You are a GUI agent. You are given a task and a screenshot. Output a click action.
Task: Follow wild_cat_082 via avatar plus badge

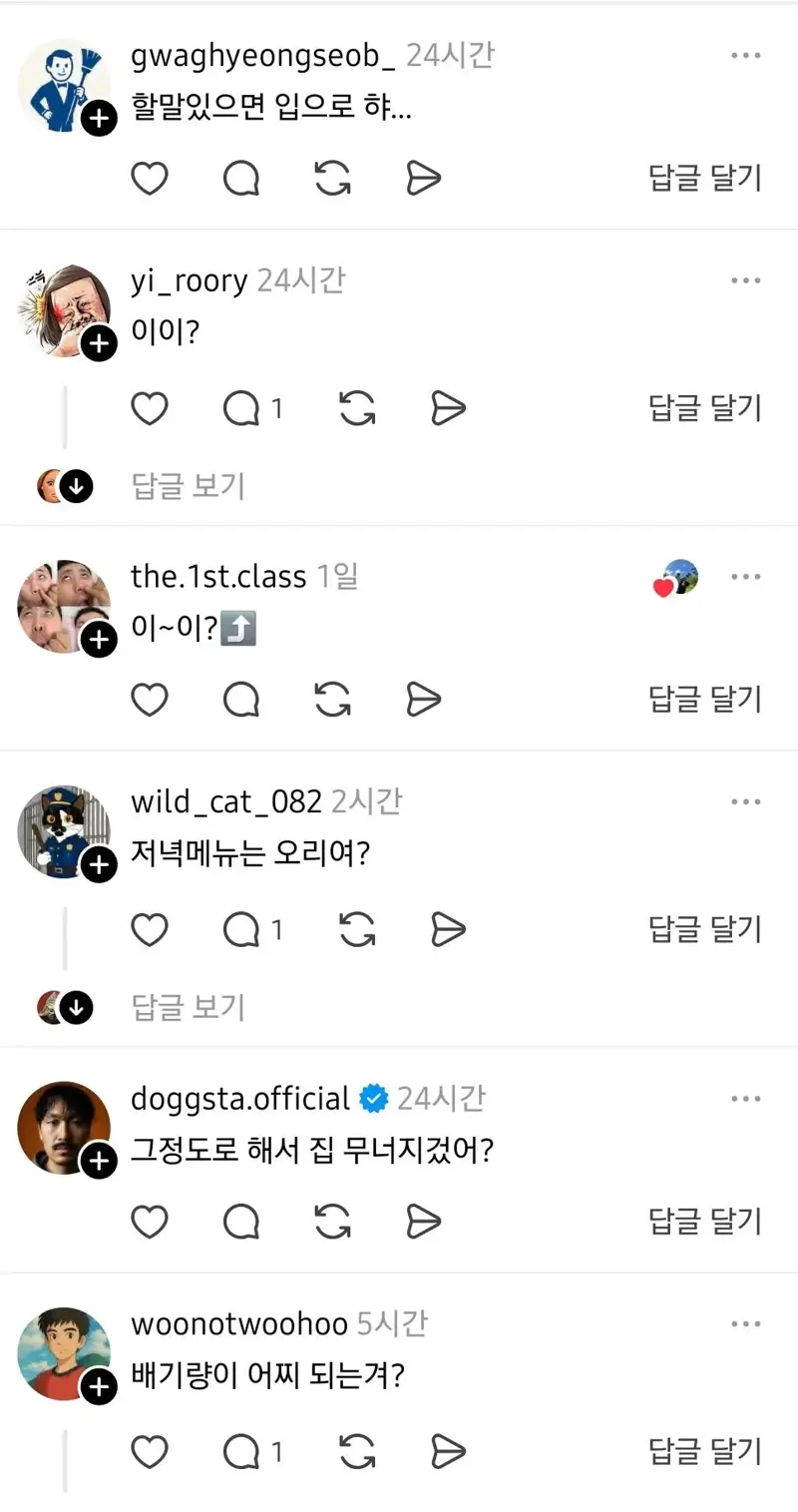pos(99,865)
